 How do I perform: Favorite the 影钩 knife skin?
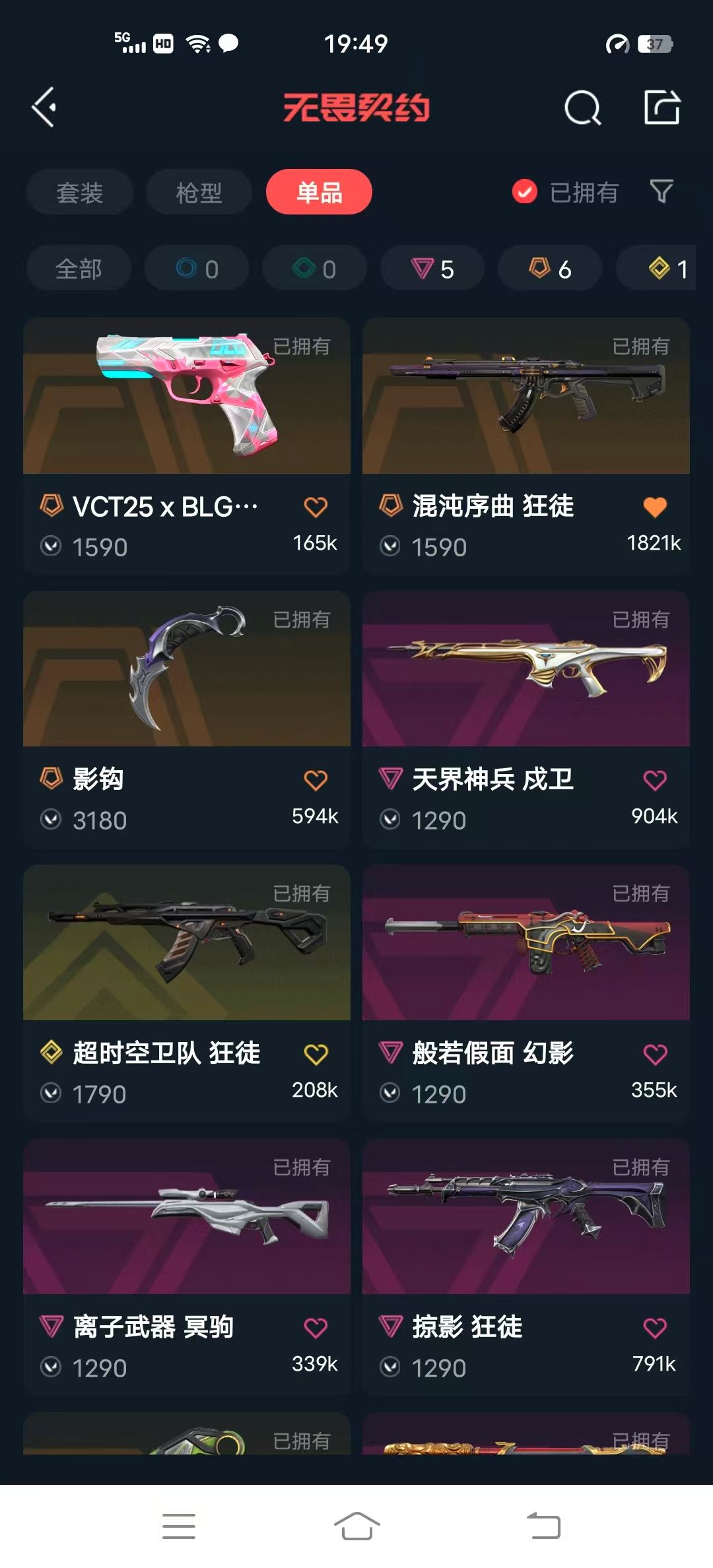tap(316, 779)
